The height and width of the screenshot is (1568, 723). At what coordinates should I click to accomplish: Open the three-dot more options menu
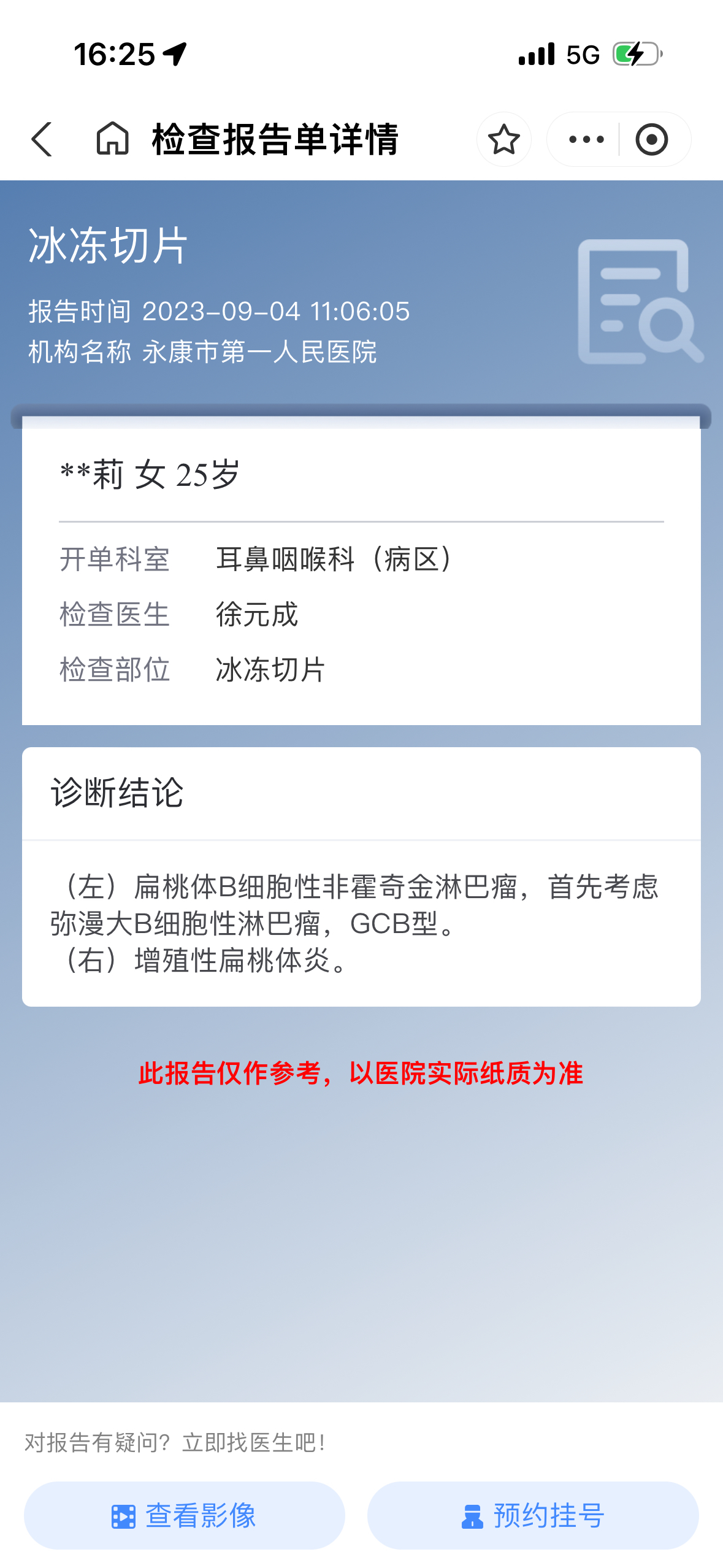(586, 139)
